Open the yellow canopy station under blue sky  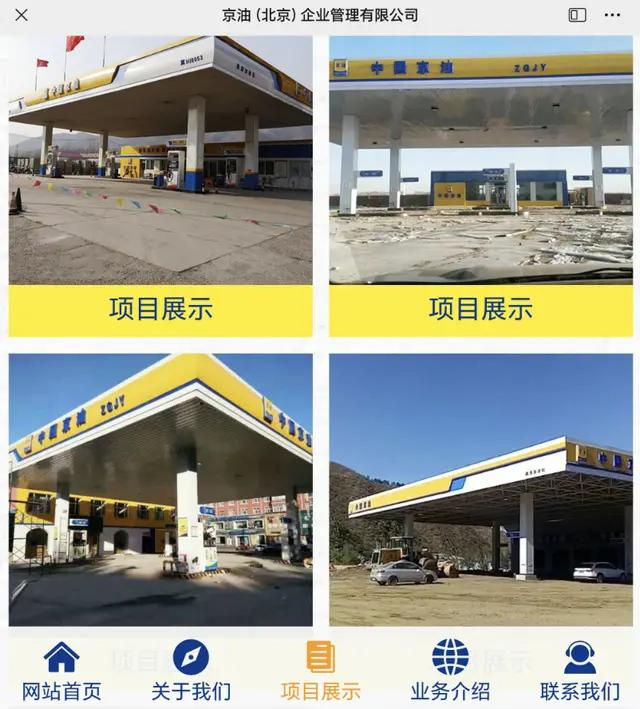(x=161, y=490)
